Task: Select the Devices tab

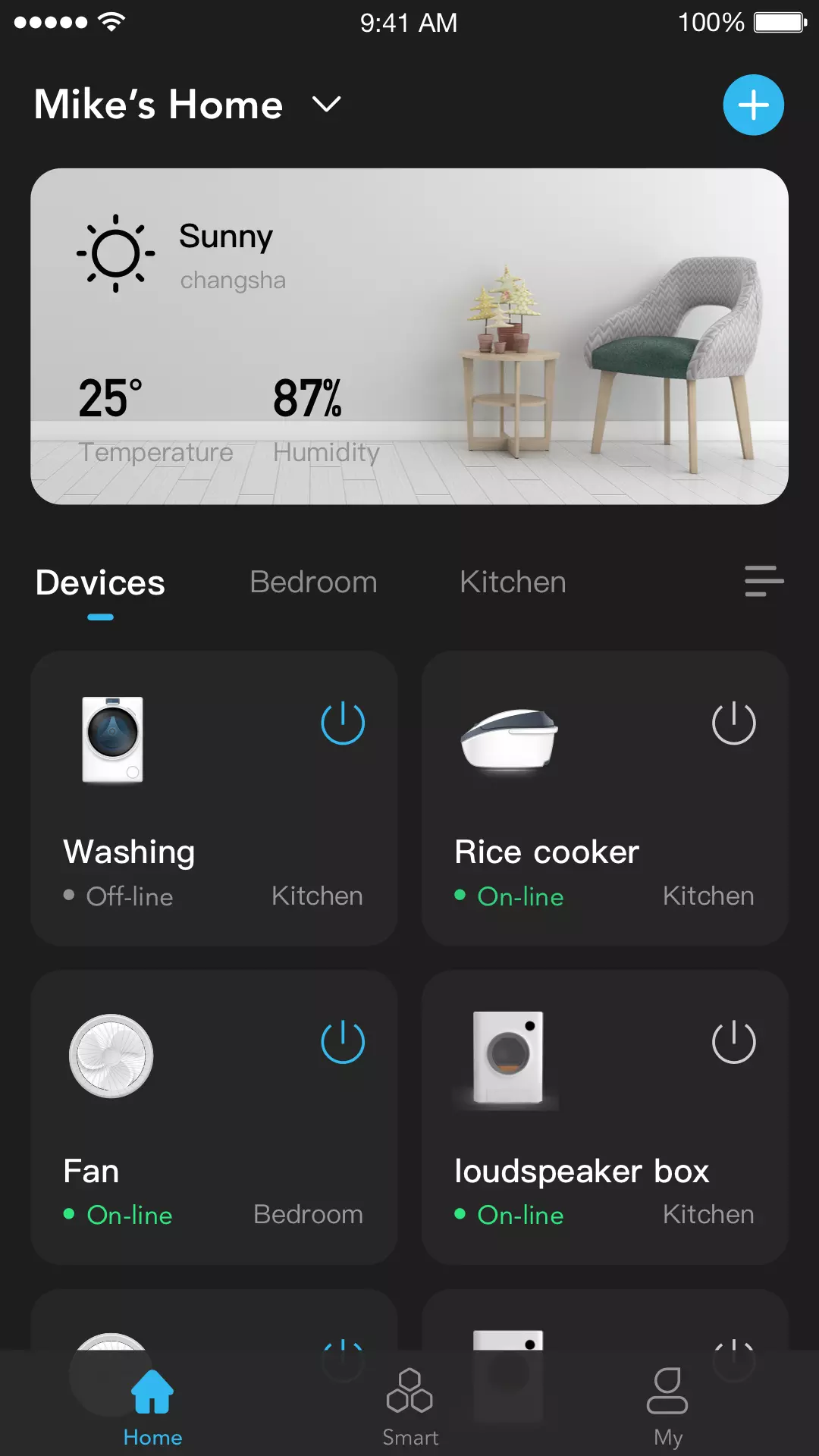Action: [100, 582]
